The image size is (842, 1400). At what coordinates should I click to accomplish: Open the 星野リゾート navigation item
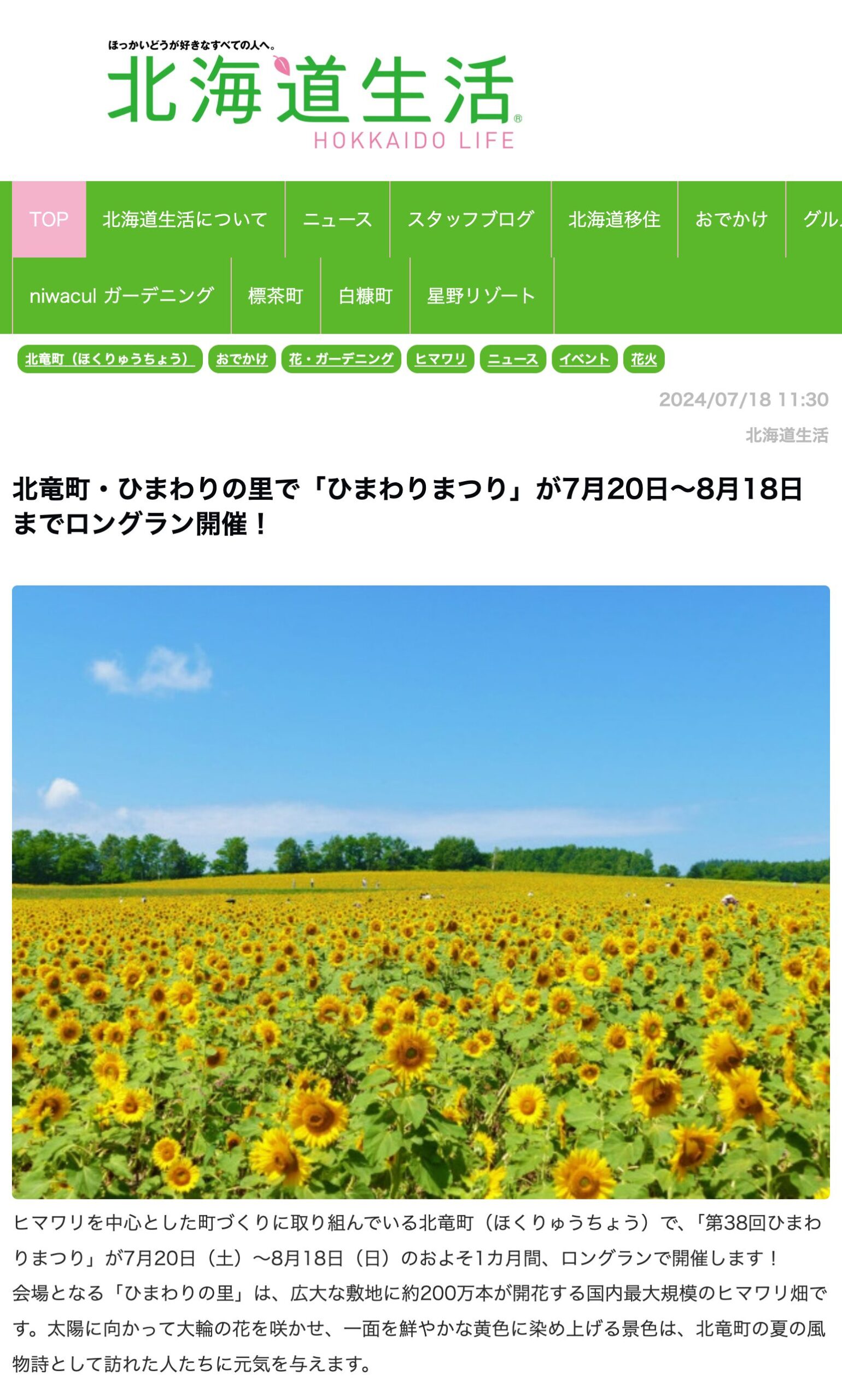tap(482, 295)
